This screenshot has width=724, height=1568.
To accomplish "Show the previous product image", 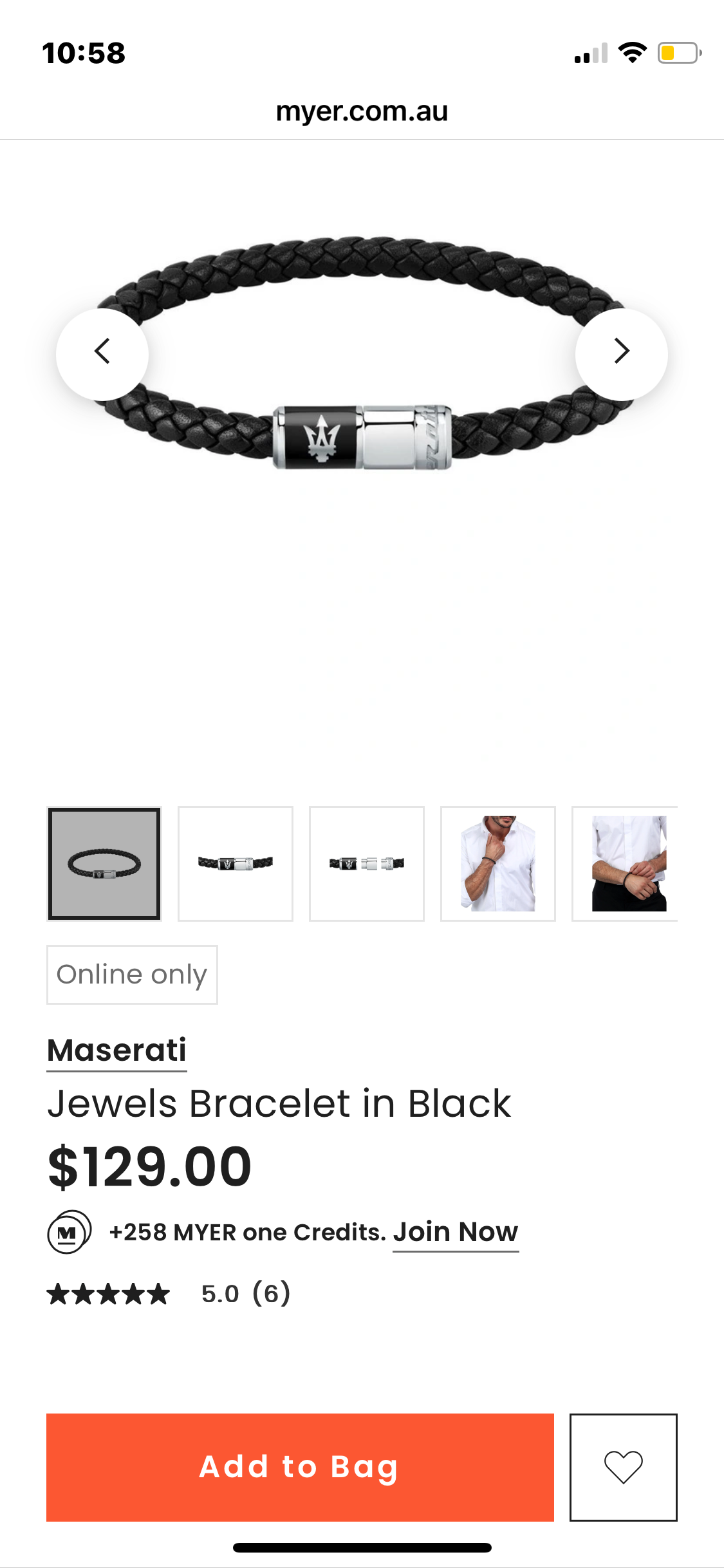I will [102, 353].
